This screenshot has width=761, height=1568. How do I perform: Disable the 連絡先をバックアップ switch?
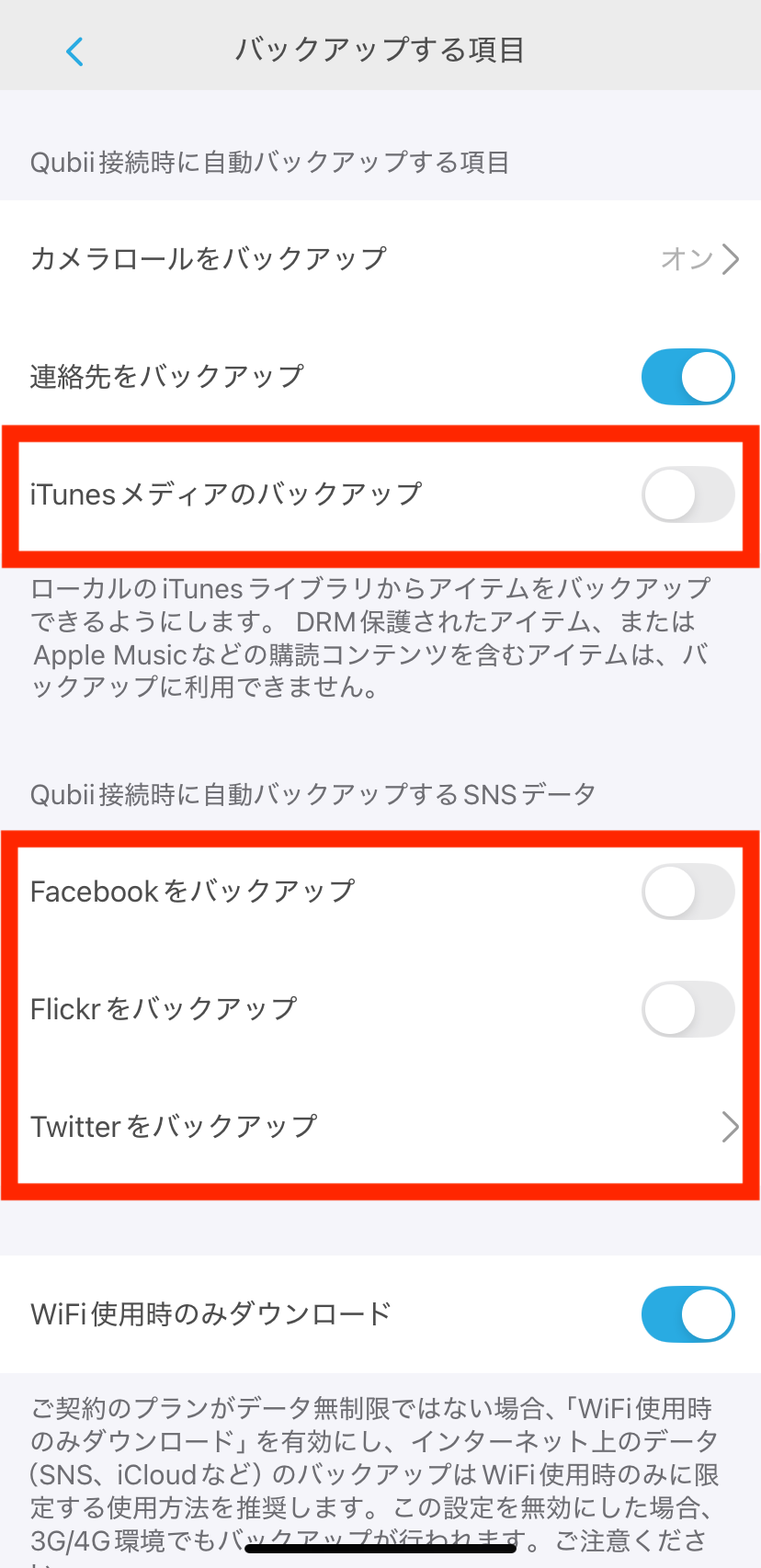pyautogui.click(x=687, y=377)
